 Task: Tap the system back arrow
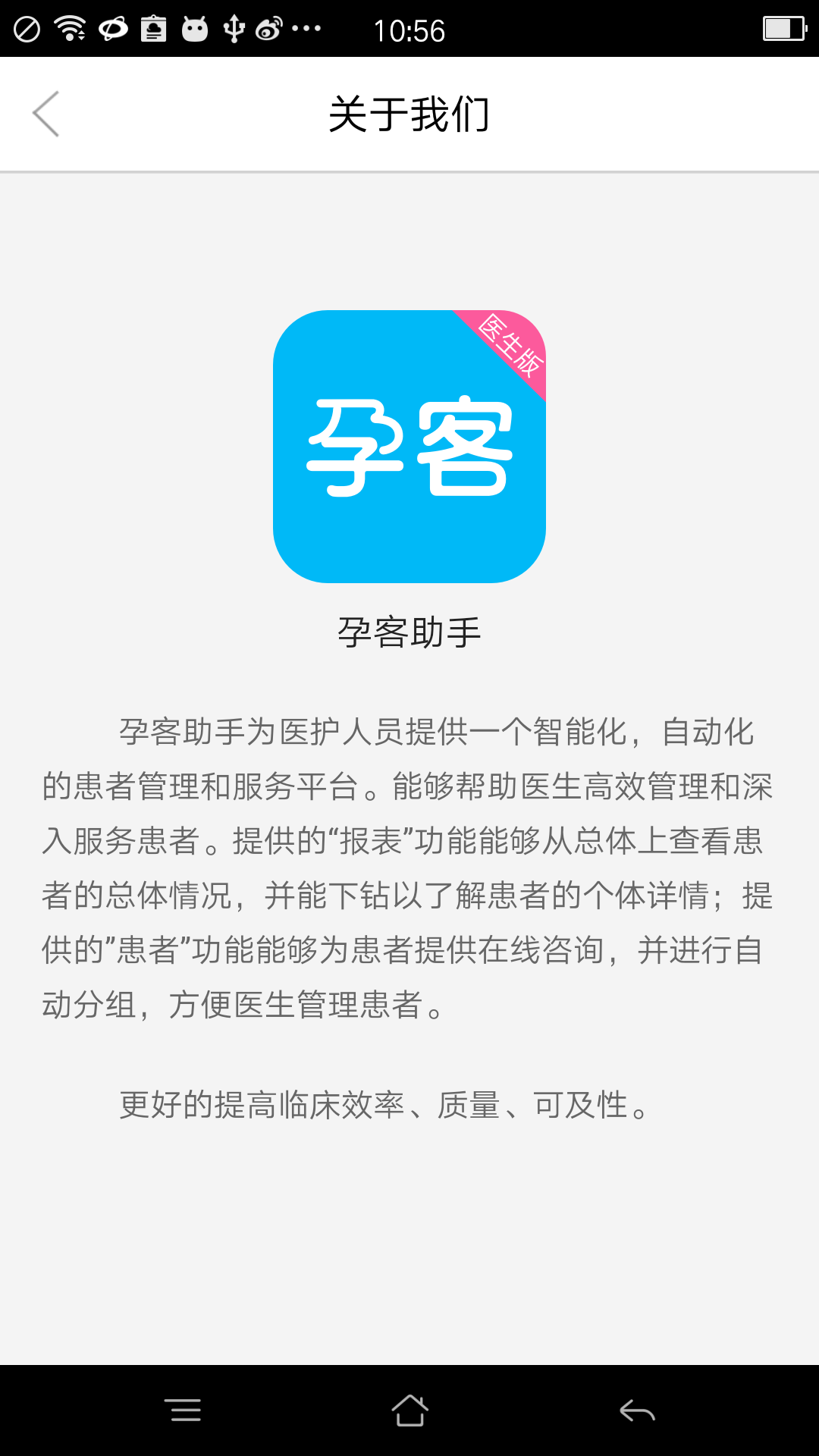pos(637,1410)
